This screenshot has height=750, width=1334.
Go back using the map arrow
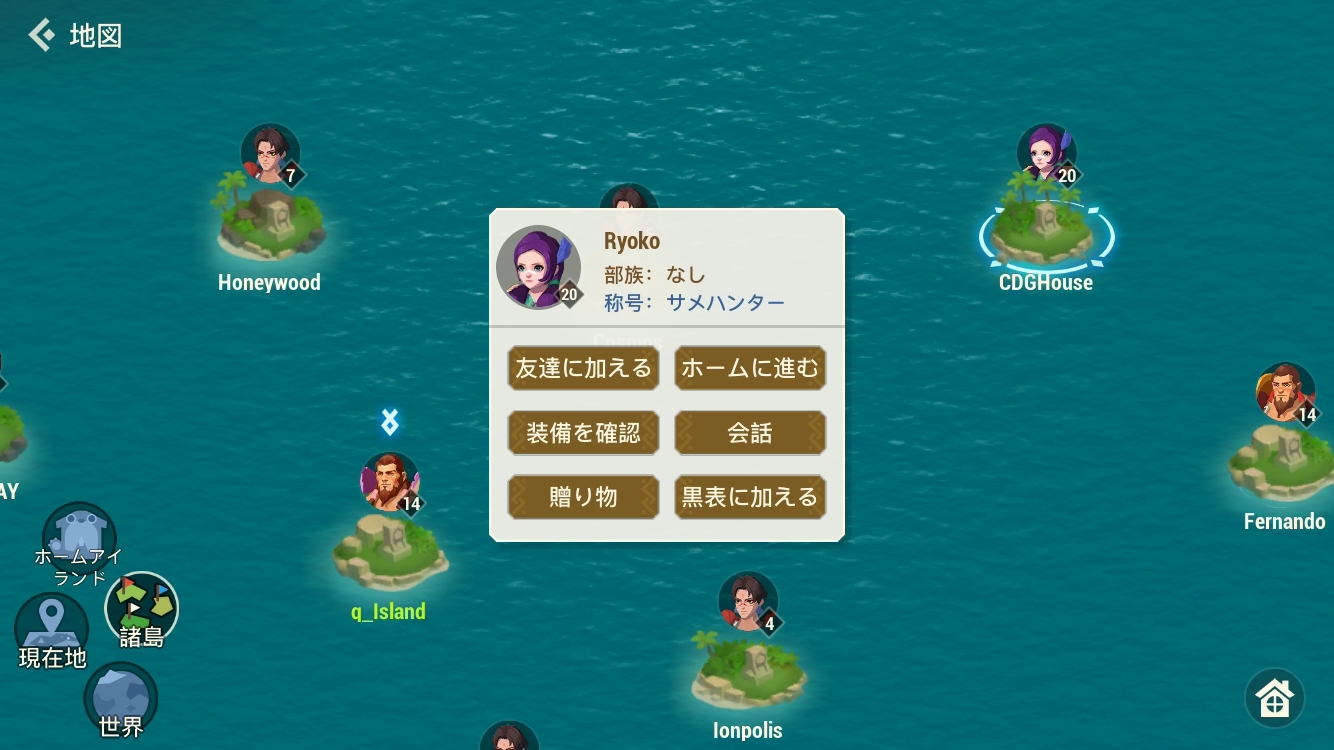(42, 36)
